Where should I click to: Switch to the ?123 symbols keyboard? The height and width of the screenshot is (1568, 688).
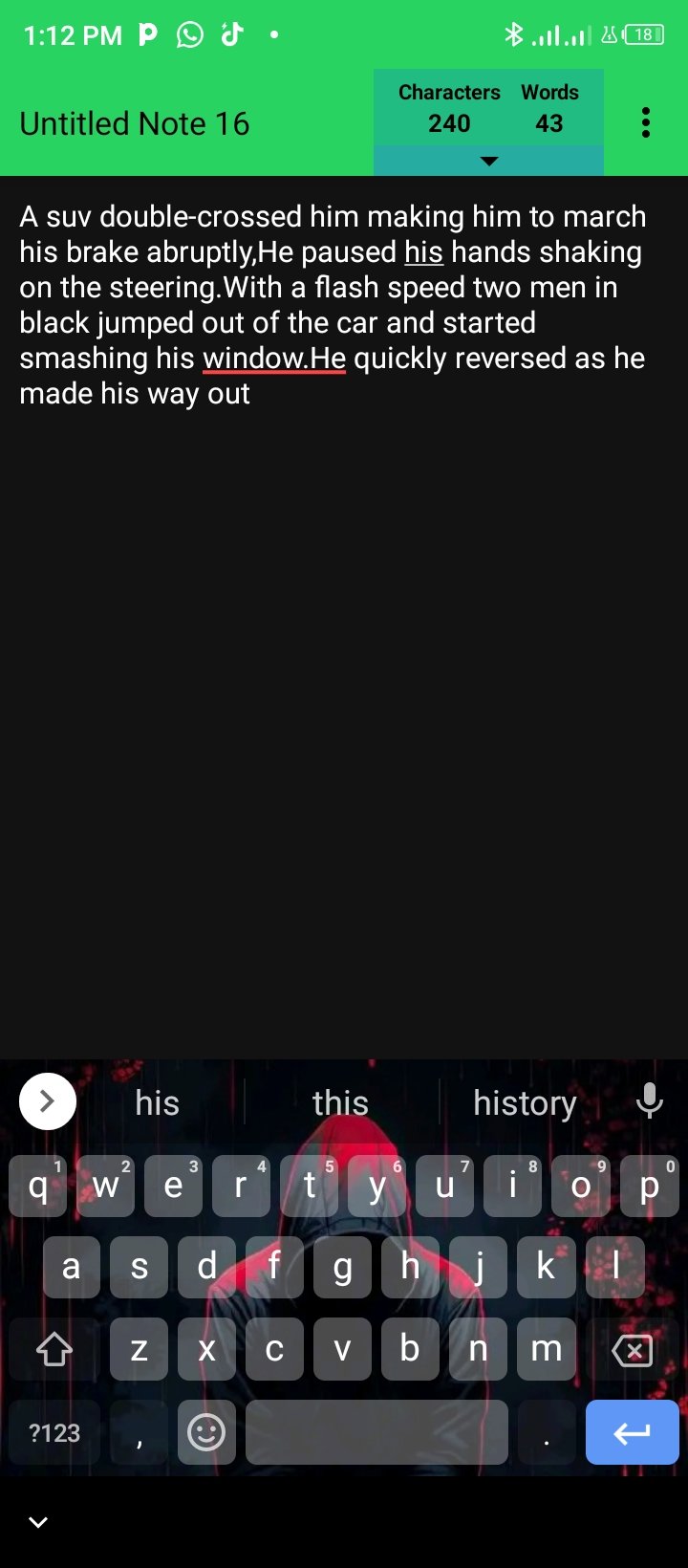coord(54,1432)
